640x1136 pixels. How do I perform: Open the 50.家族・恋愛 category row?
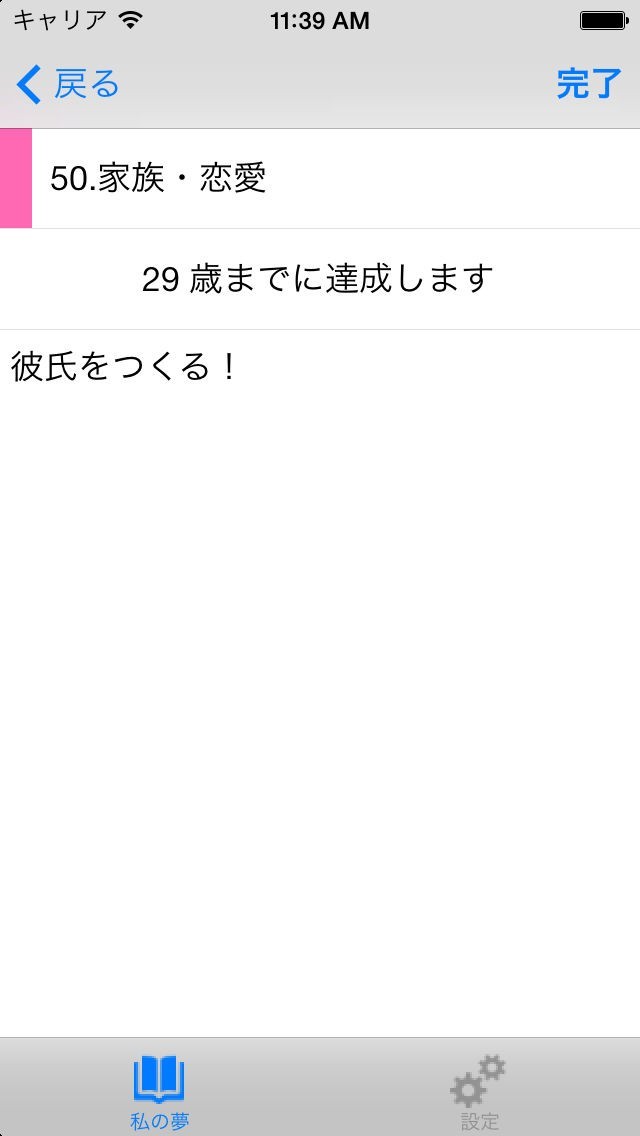[x=320, y=179]
